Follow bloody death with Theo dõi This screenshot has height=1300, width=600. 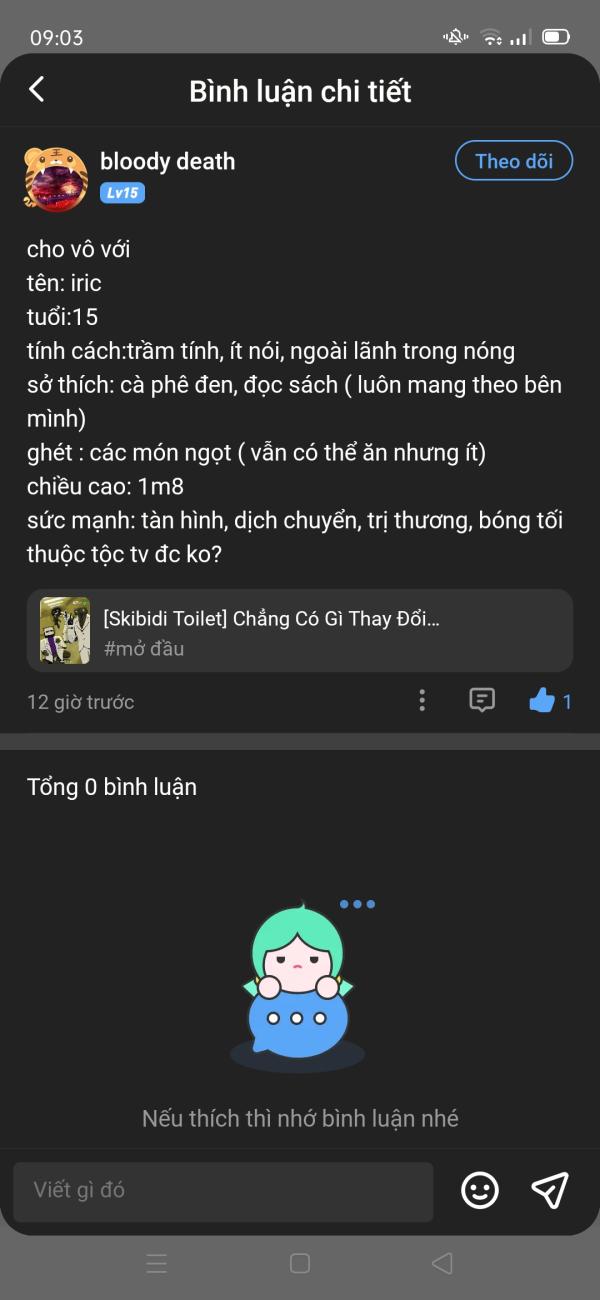coord(513,161)
